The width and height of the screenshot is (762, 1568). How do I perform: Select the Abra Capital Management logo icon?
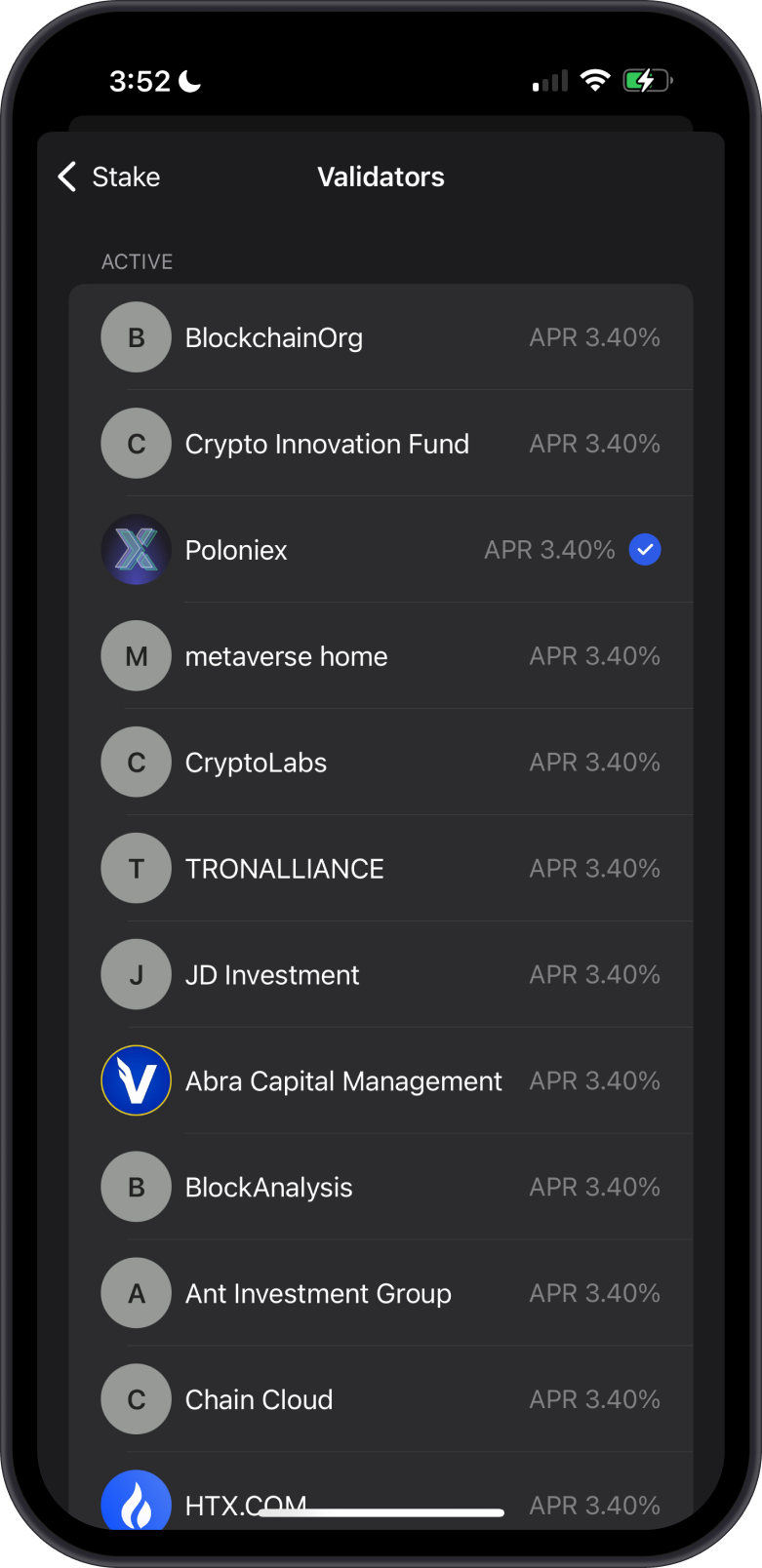pos(136,1080)
